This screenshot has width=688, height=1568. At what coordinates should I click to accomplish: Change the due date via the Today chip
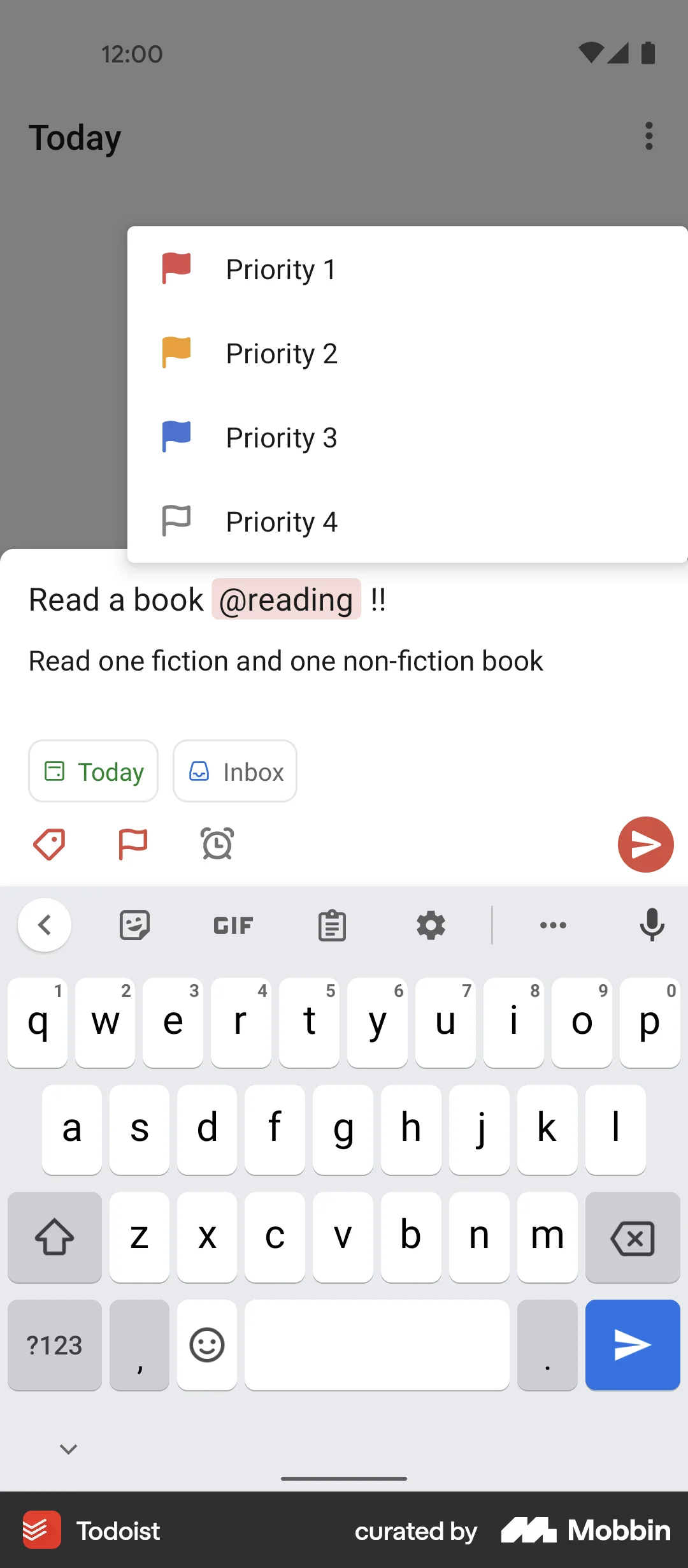pyautogui.click(x=93, y=771)
